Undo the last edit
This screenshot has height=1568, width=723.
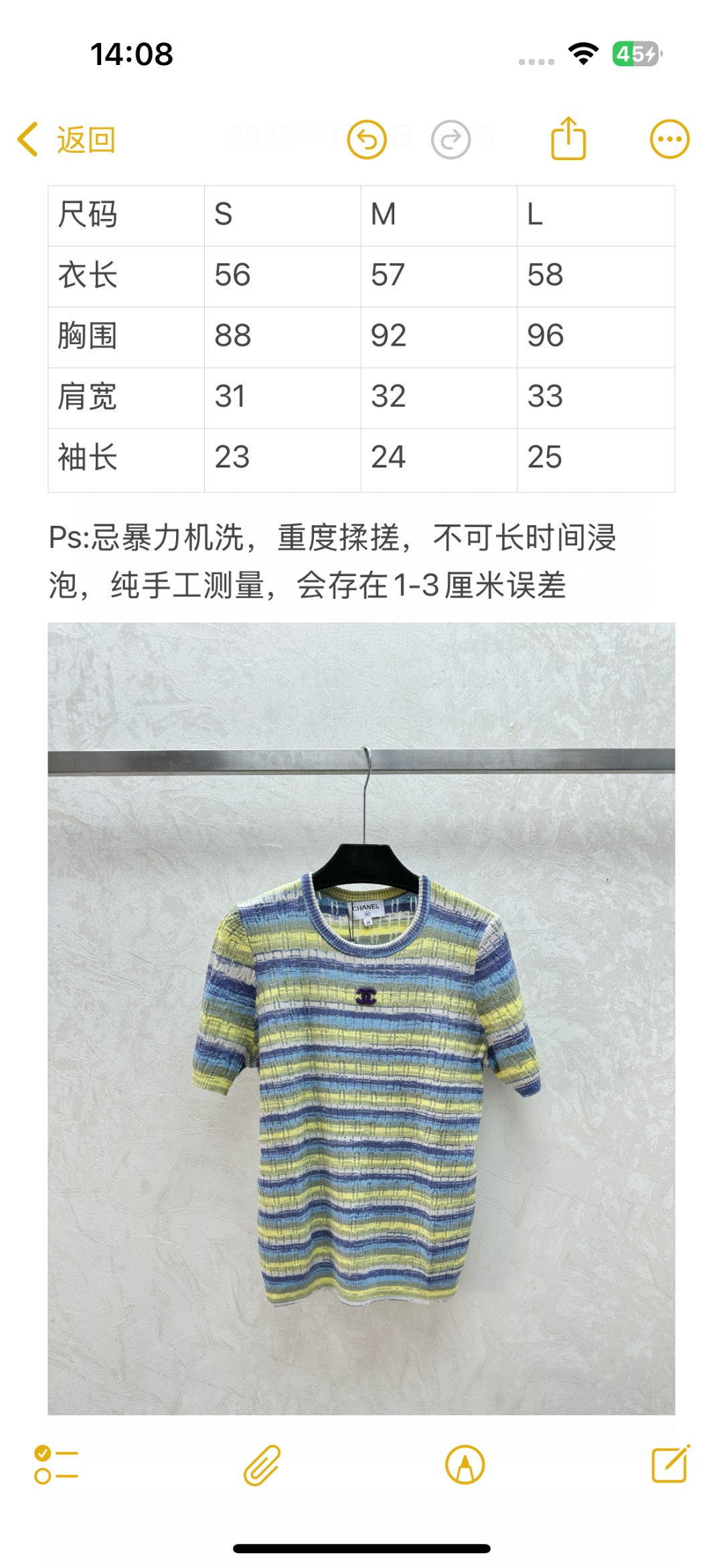pyautogui.click(x=367, y=139)
